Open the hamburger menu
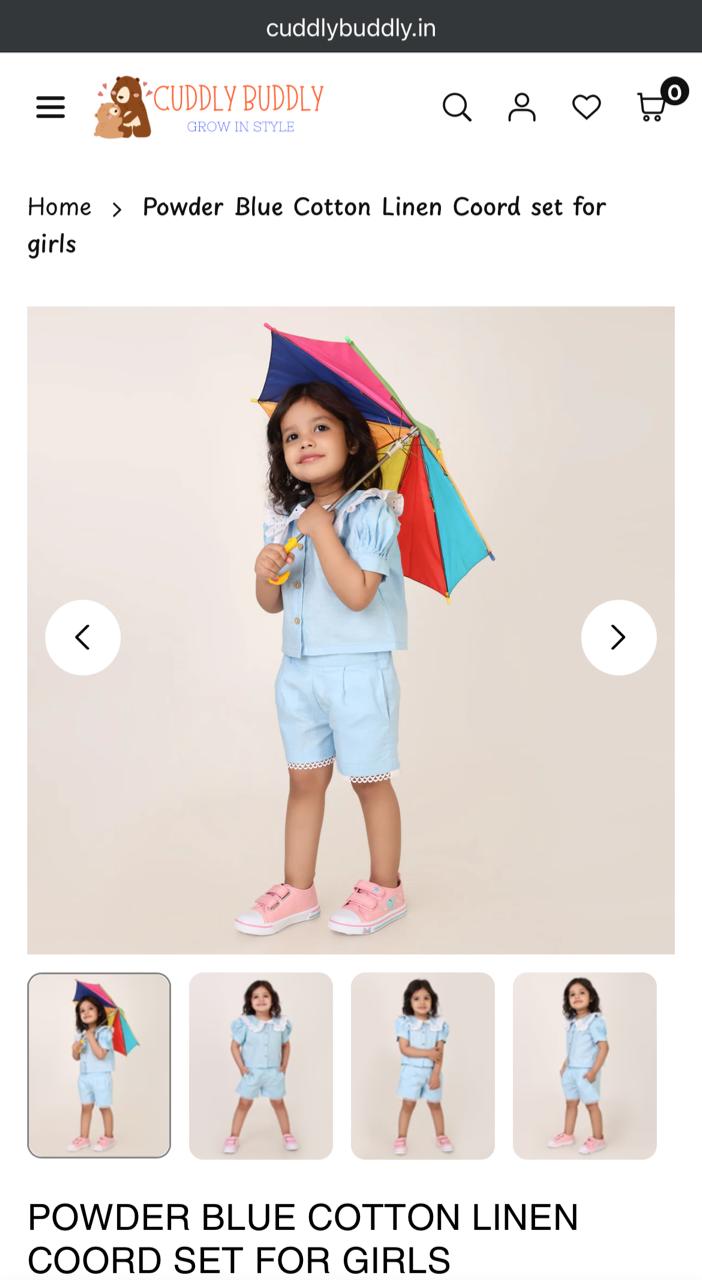The width and height of the screenshot is (702, 1280). (x=50, y=107)
